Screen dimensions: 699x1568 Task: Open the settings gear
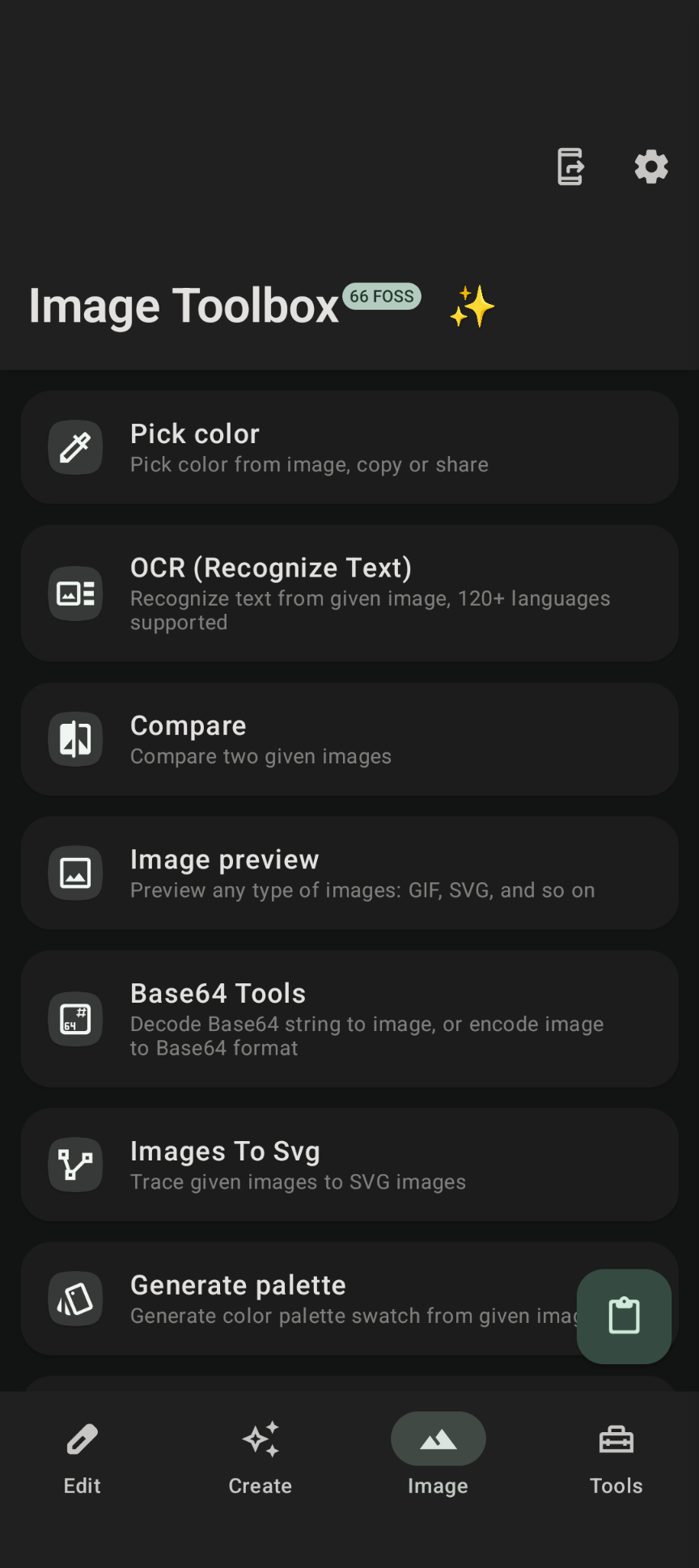[x=650, y=167]
